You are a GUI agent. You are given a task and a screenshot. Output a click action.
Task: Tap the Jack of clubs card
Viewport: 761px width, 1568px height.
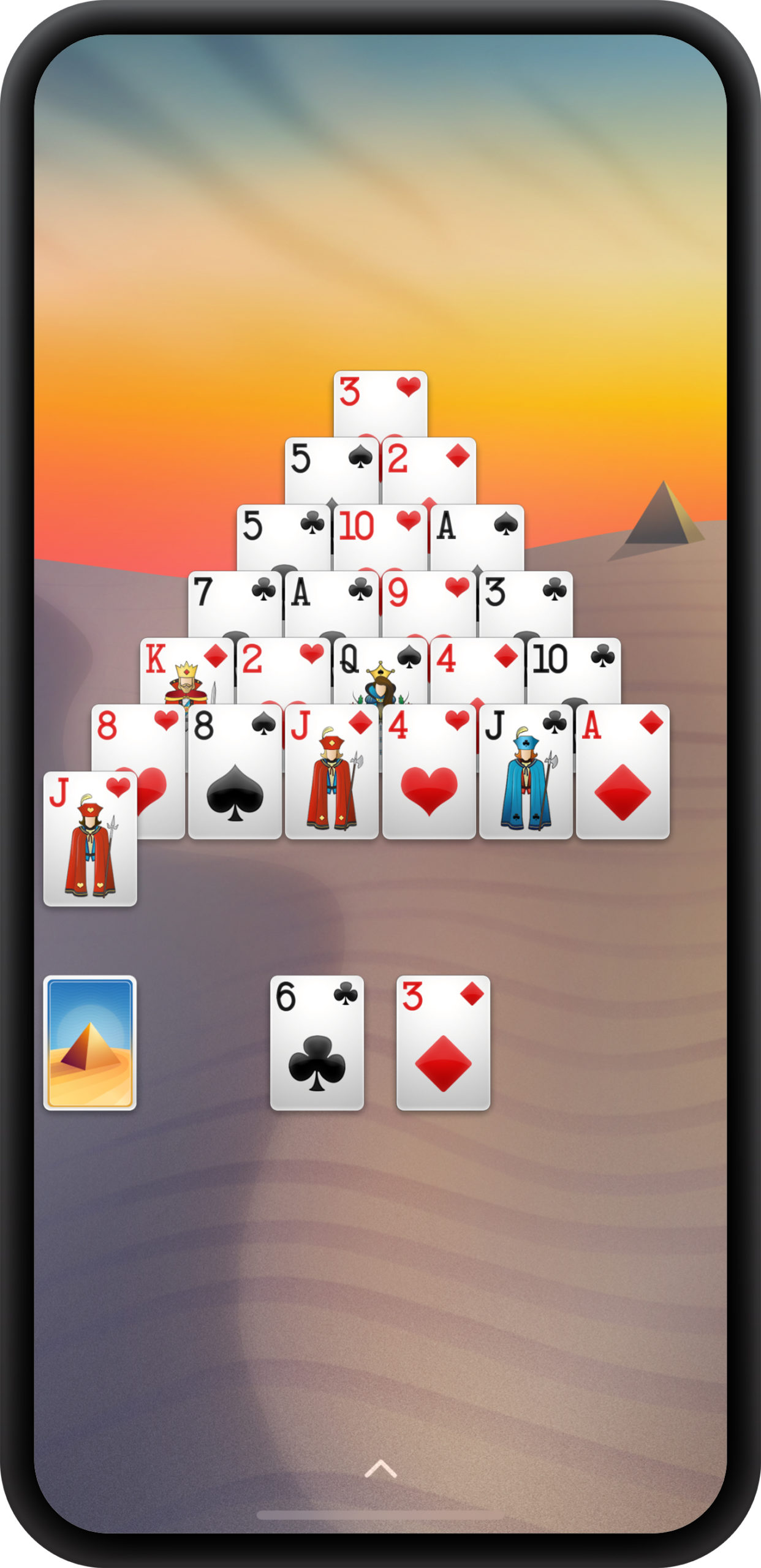[x=526, y=772]
